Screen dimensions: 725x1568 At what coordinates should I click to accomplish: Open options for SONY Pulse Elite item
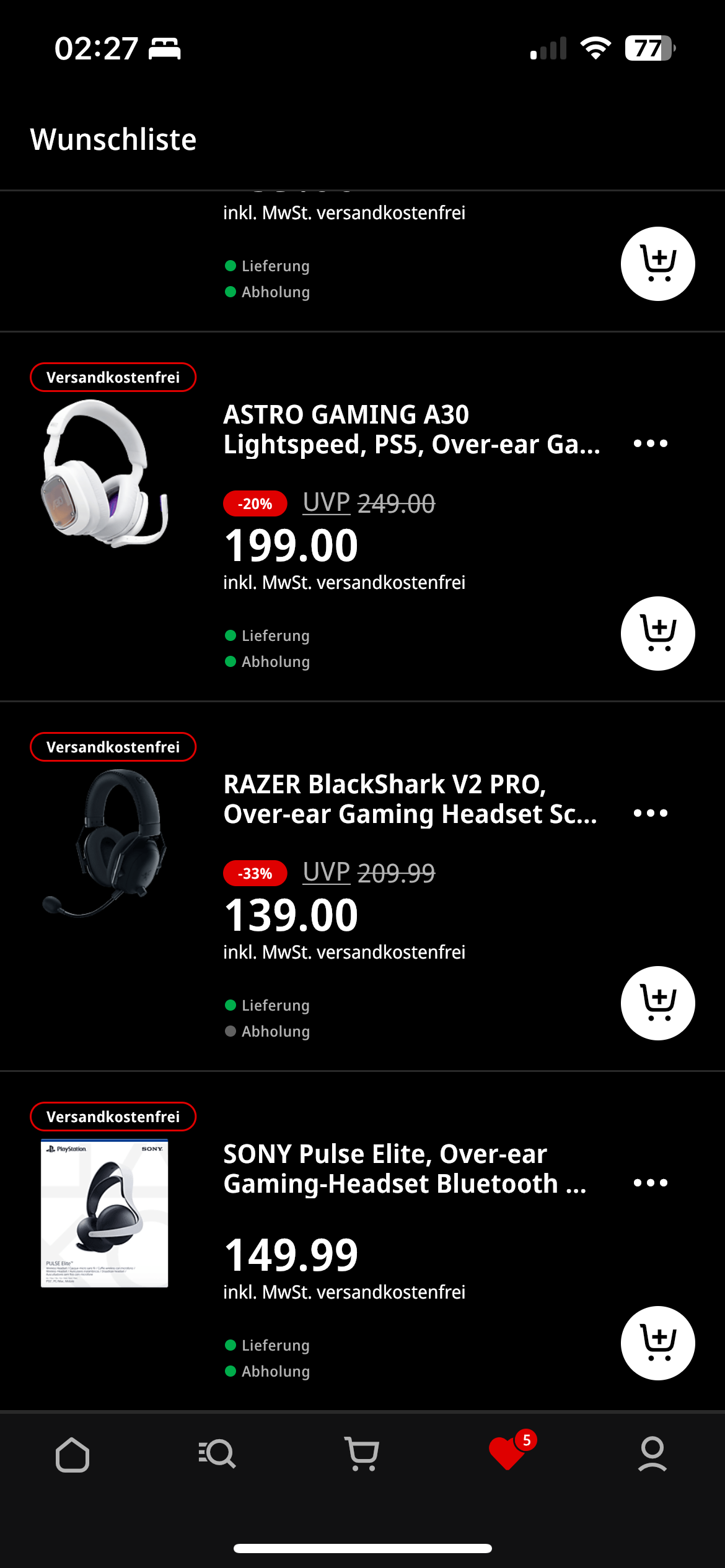pos(650,1183)
